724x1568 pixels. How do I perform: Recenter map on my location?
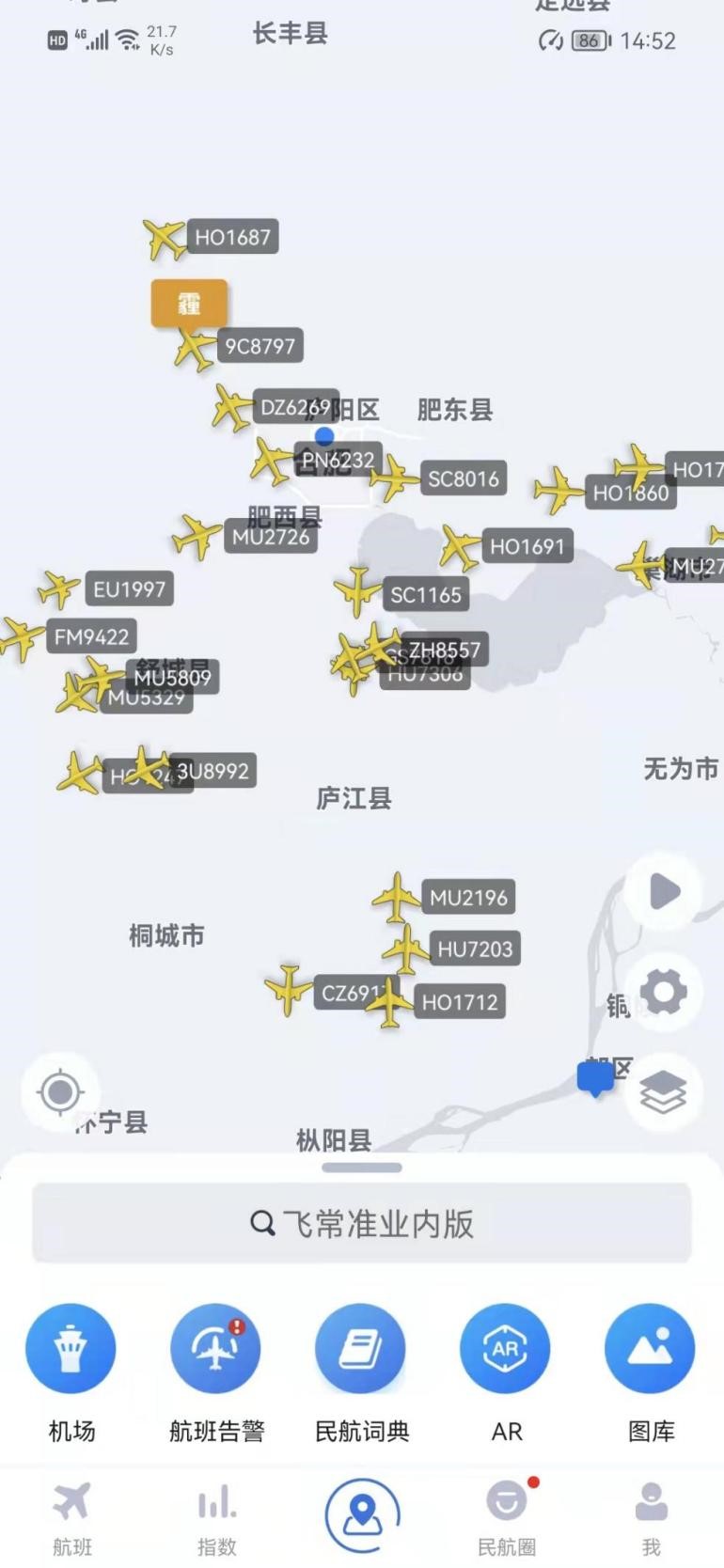[61, 1092]
